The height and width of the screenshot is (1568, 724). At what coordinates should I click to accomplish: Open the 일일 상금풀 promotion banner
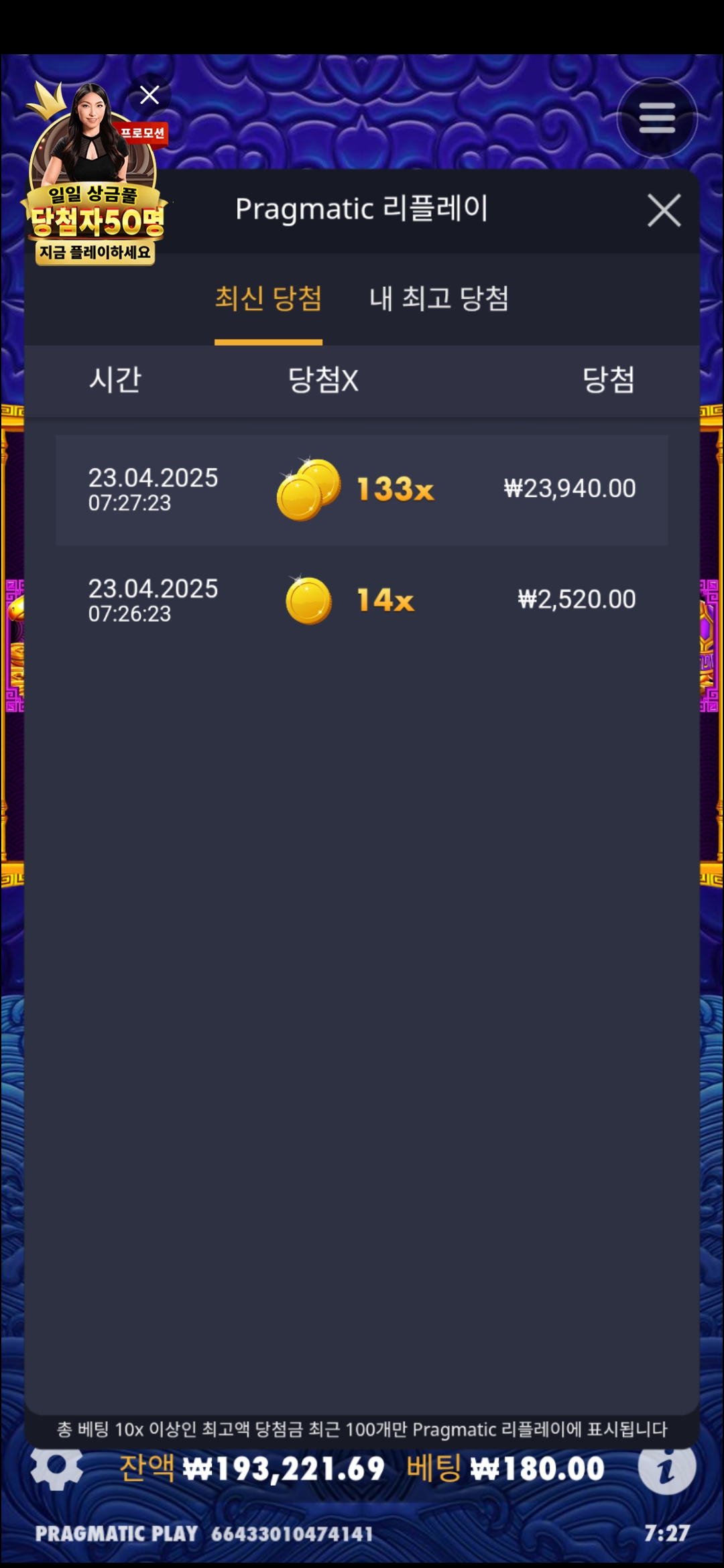coord(95,201)
